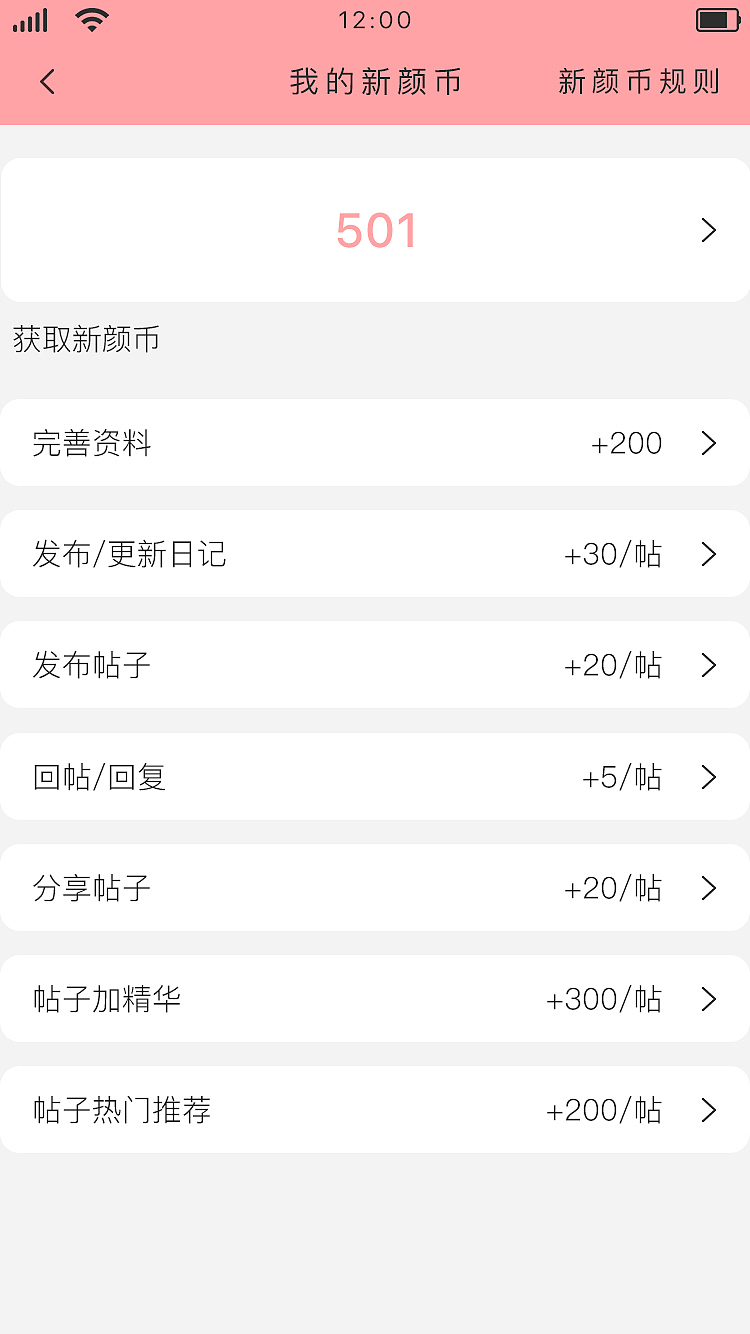Image resolution: width=750 pixels, height=1334 pixels.
Task: Expand the 501 coin balance details
Action: coord(710,230)
